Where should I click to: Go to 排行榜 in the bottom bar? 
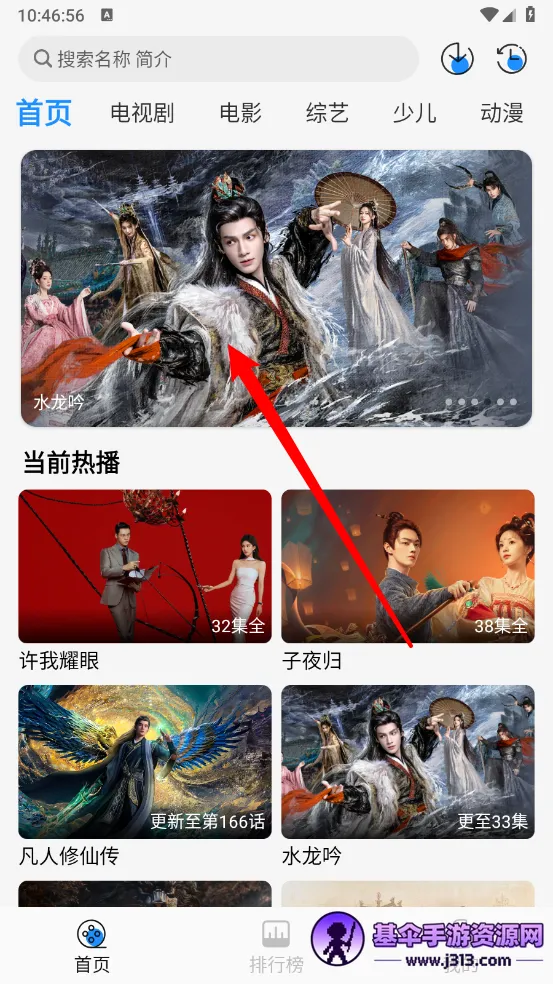[x=276, y=946]
